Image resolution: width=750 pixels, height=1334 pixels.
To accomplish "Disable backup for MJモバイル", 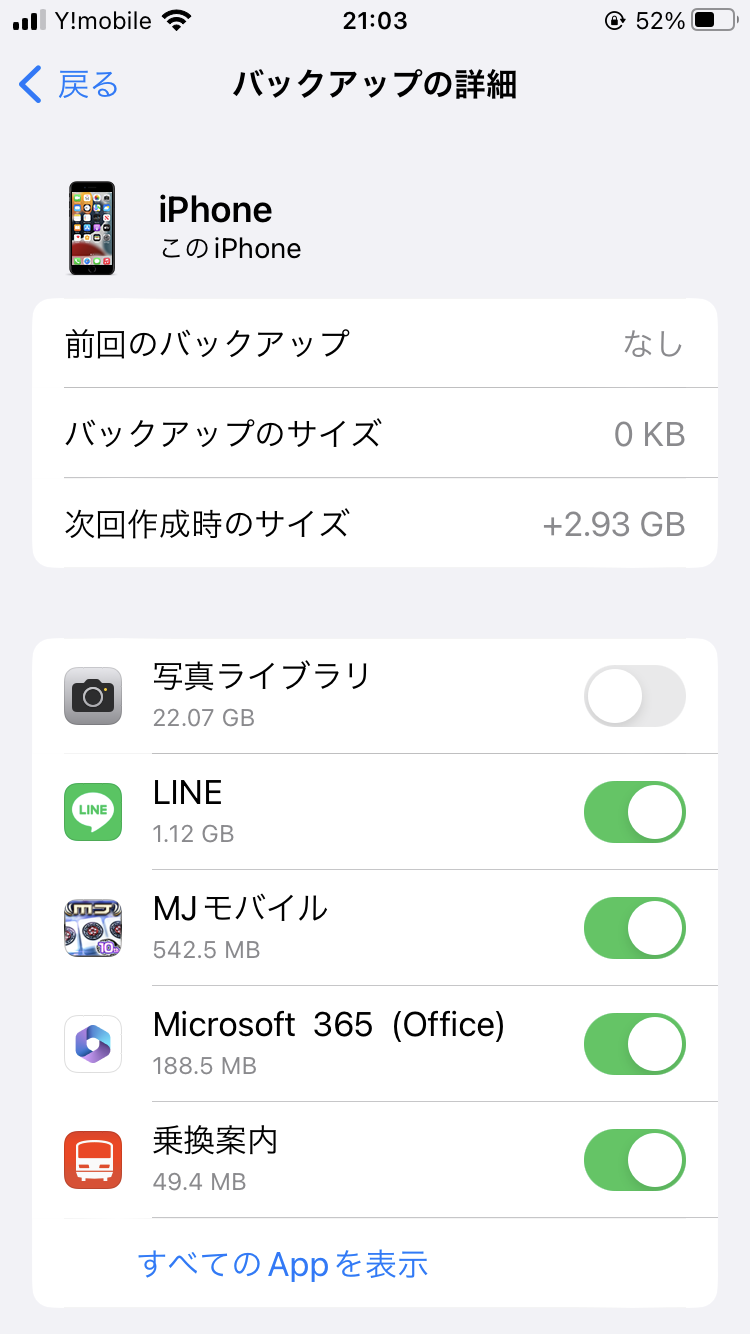I will tap(634, 928).
